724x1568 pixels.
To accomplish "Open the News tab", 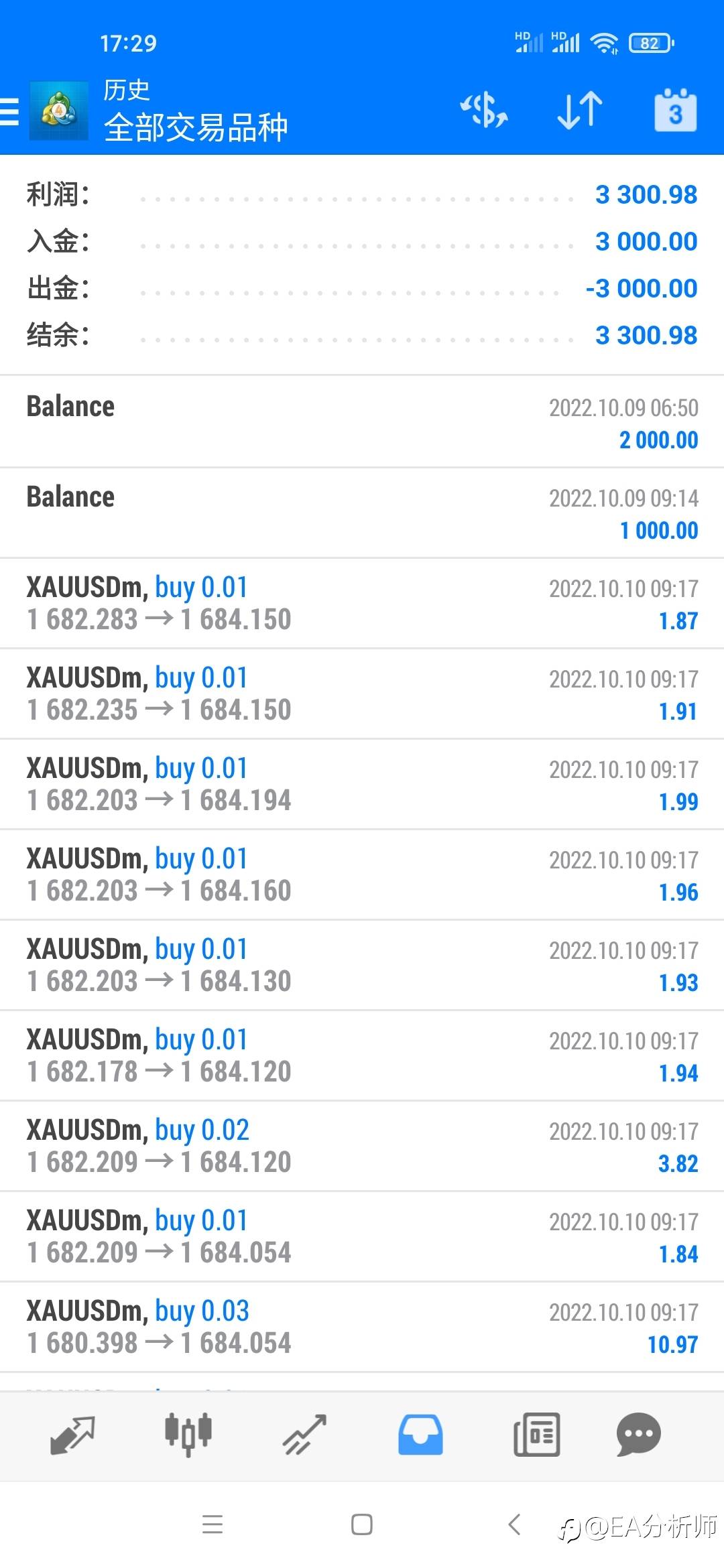I will click(x=536, y=1435).
